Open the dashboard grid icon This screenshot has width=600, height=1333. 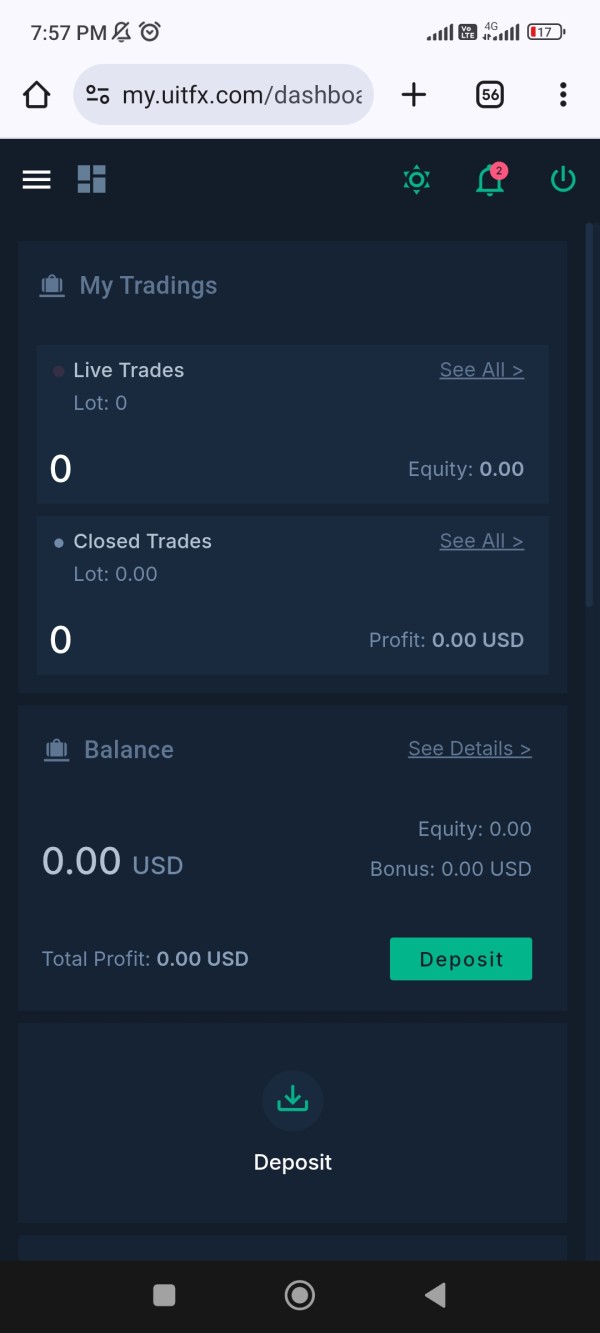92,180
